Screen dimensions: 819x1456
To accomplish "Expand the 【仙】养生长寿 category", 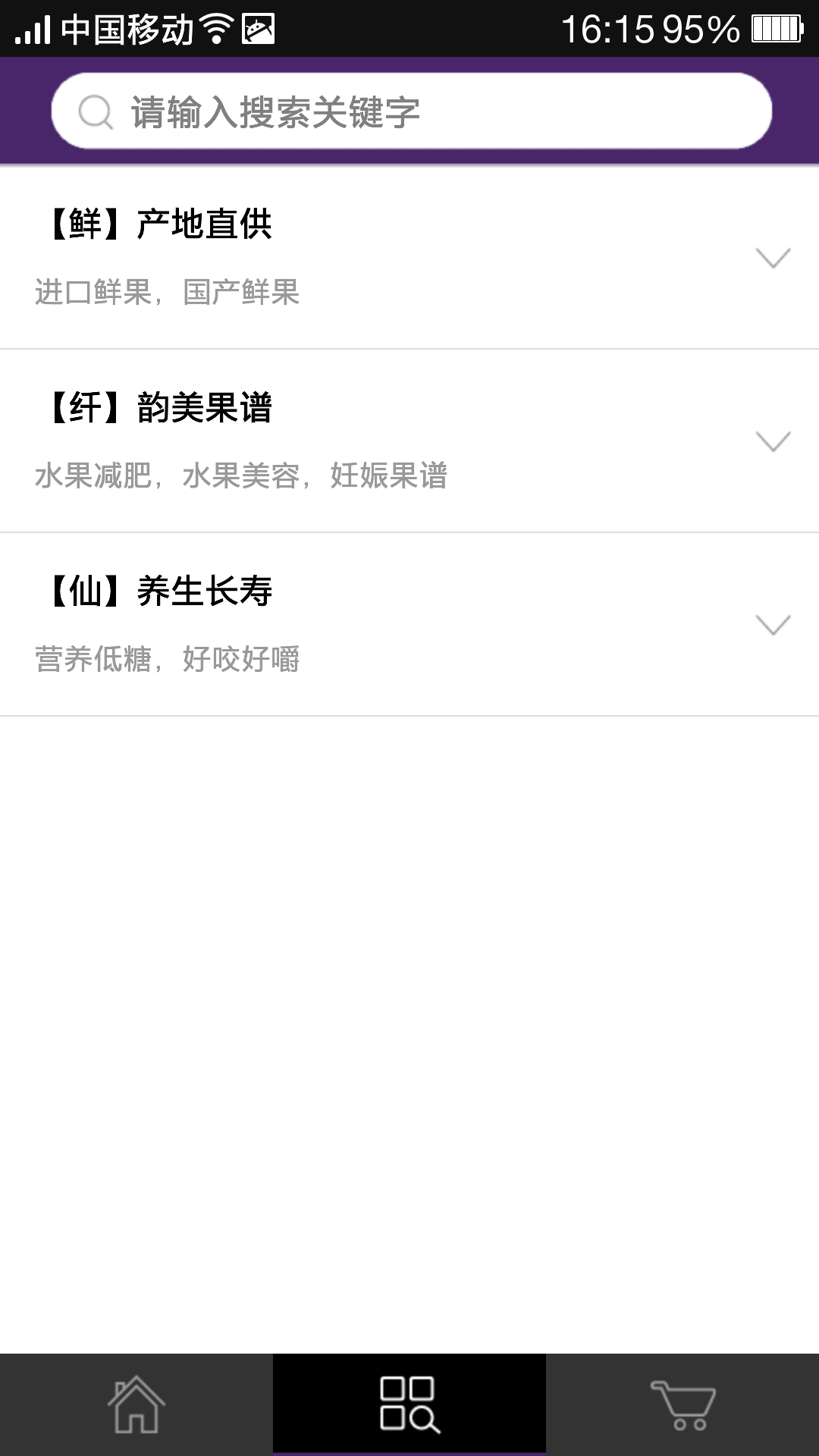I will click(773, 625).
